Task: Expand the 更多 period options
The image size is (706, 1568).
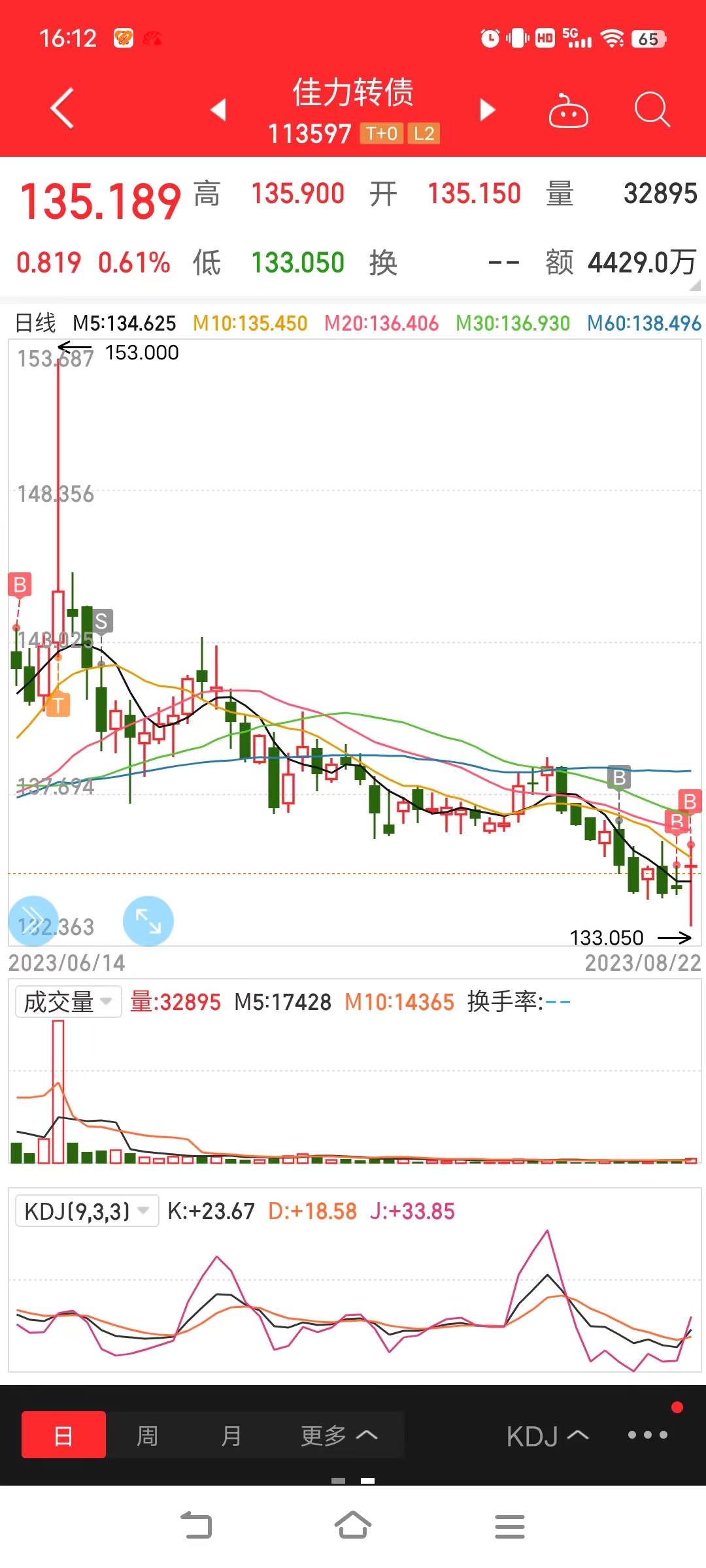Action: tap(339, 1435)
